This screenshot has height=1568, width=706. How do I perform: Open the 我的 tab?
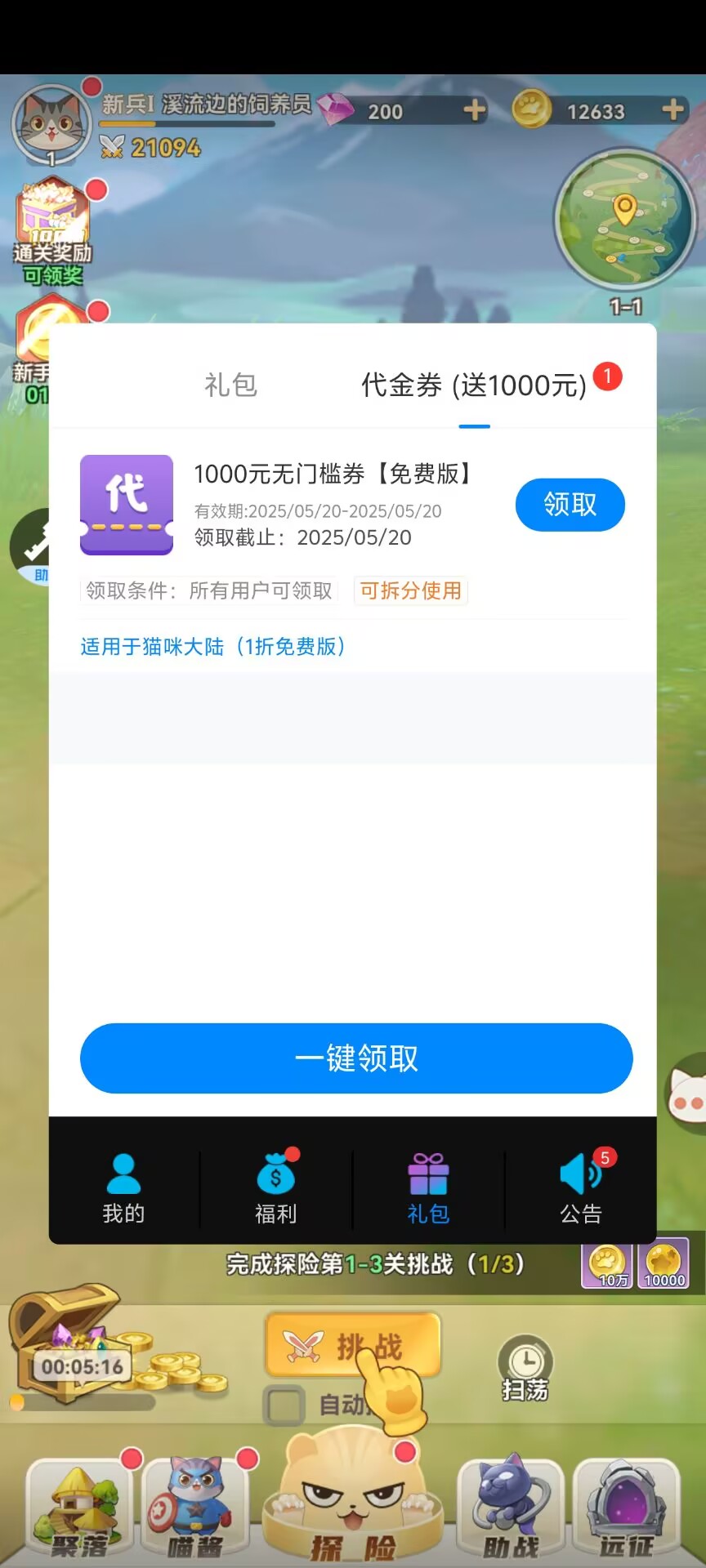click(124, 1188)
